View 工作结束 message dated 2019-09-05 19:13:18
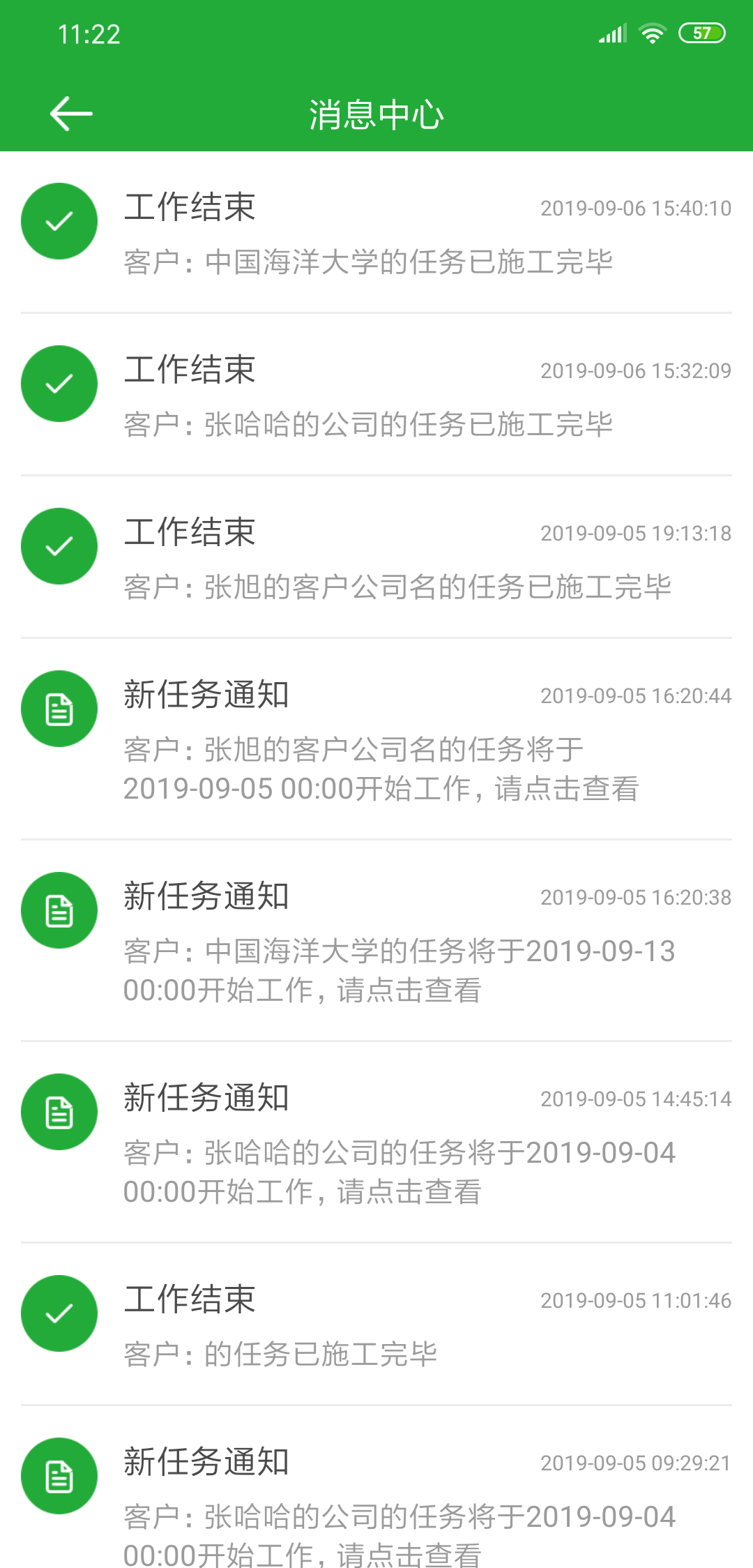Viewport: 753px width, 1568px height. point(376,558)
